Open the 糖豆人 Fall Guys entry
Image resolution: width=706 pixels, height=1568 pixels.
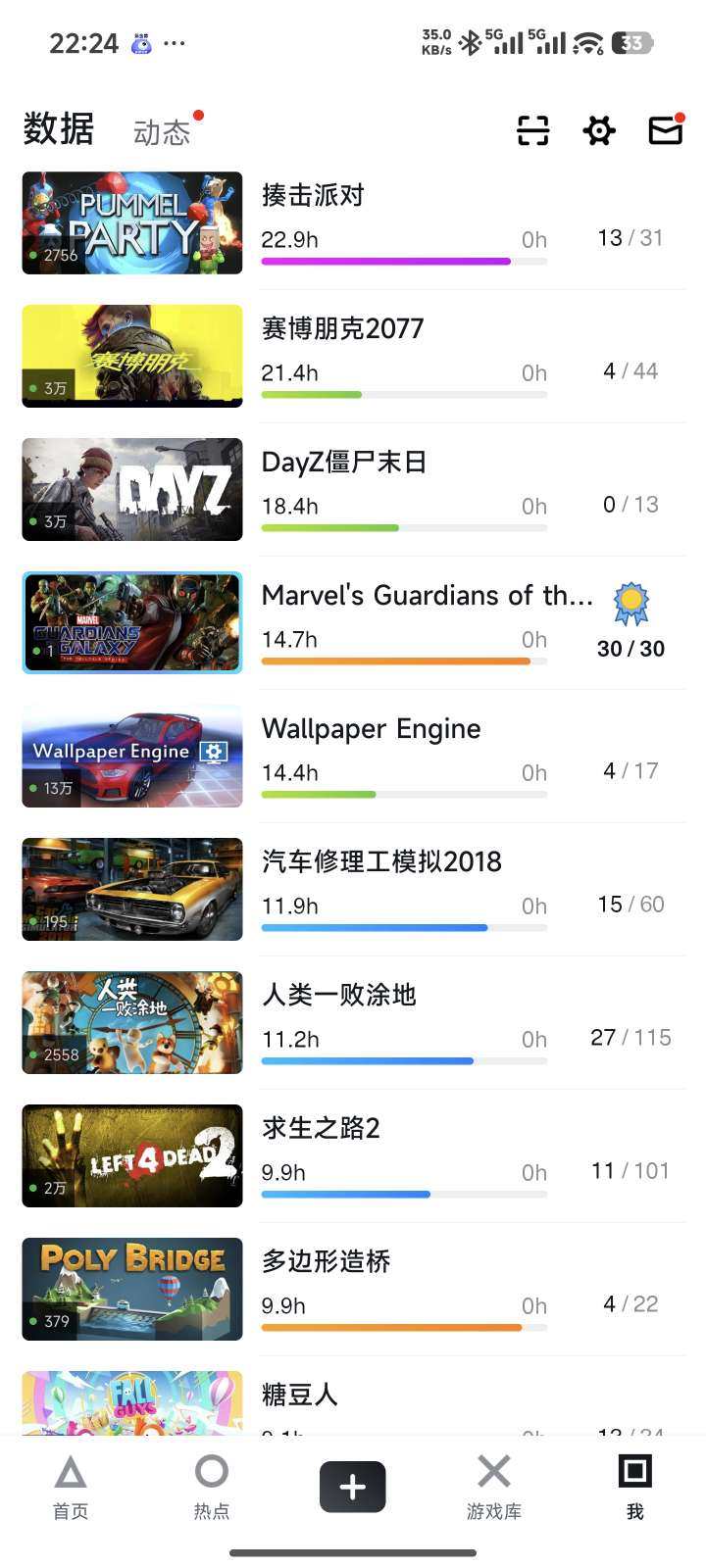point(300,1395)
